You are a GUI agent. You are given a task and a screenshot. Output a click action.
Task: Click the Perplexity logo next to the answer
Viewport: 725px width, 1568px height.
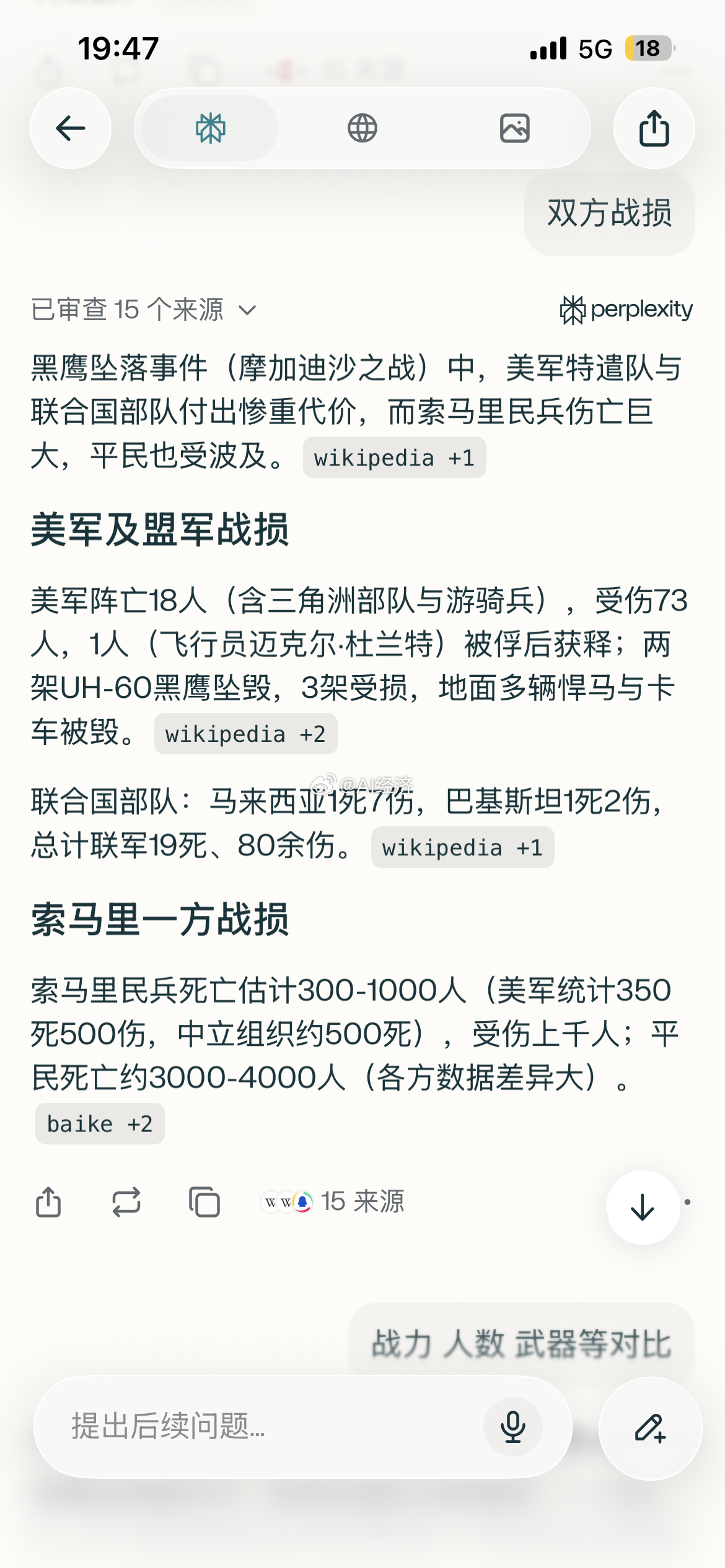tap(625, 311)
